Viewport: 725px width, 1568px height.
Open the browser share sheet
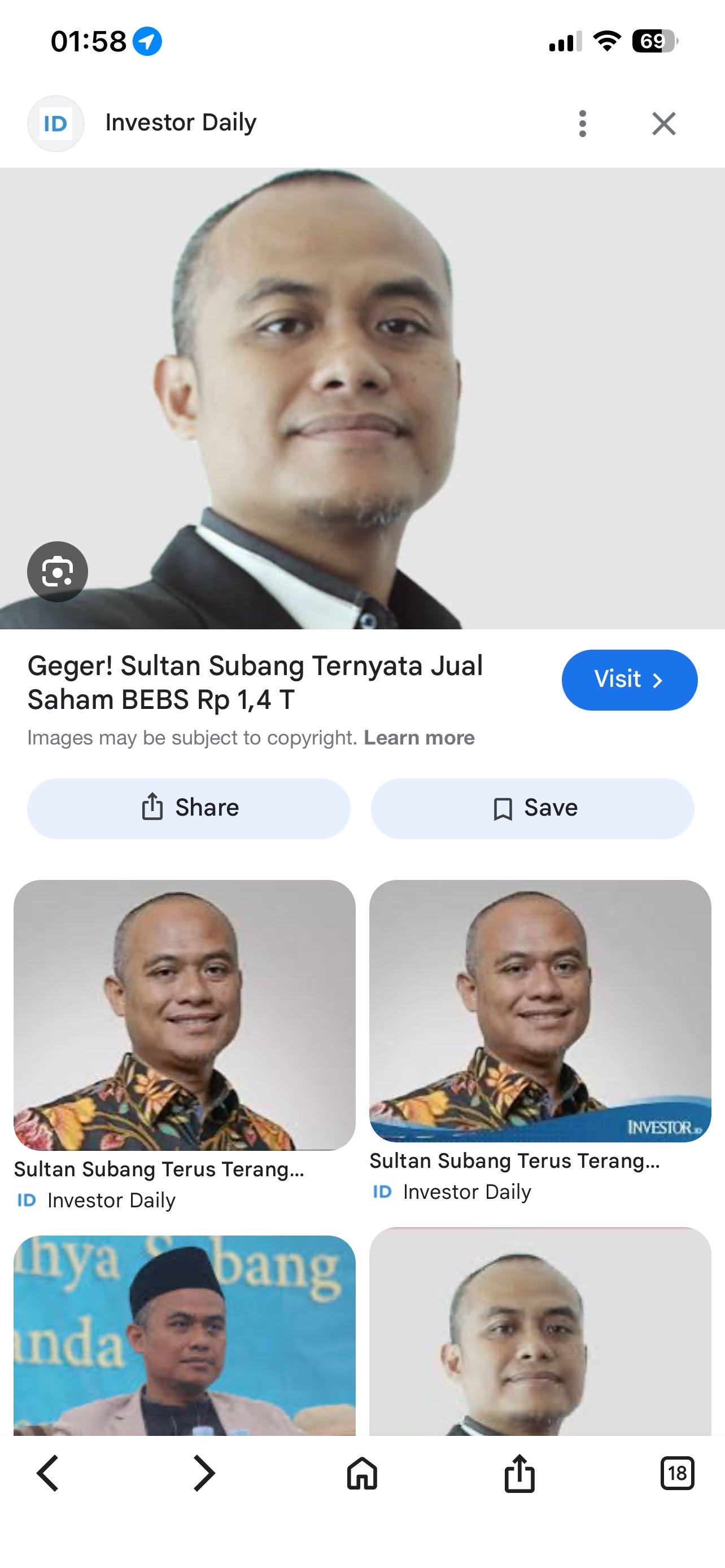pyautogui.click(x=519, y=1474)
